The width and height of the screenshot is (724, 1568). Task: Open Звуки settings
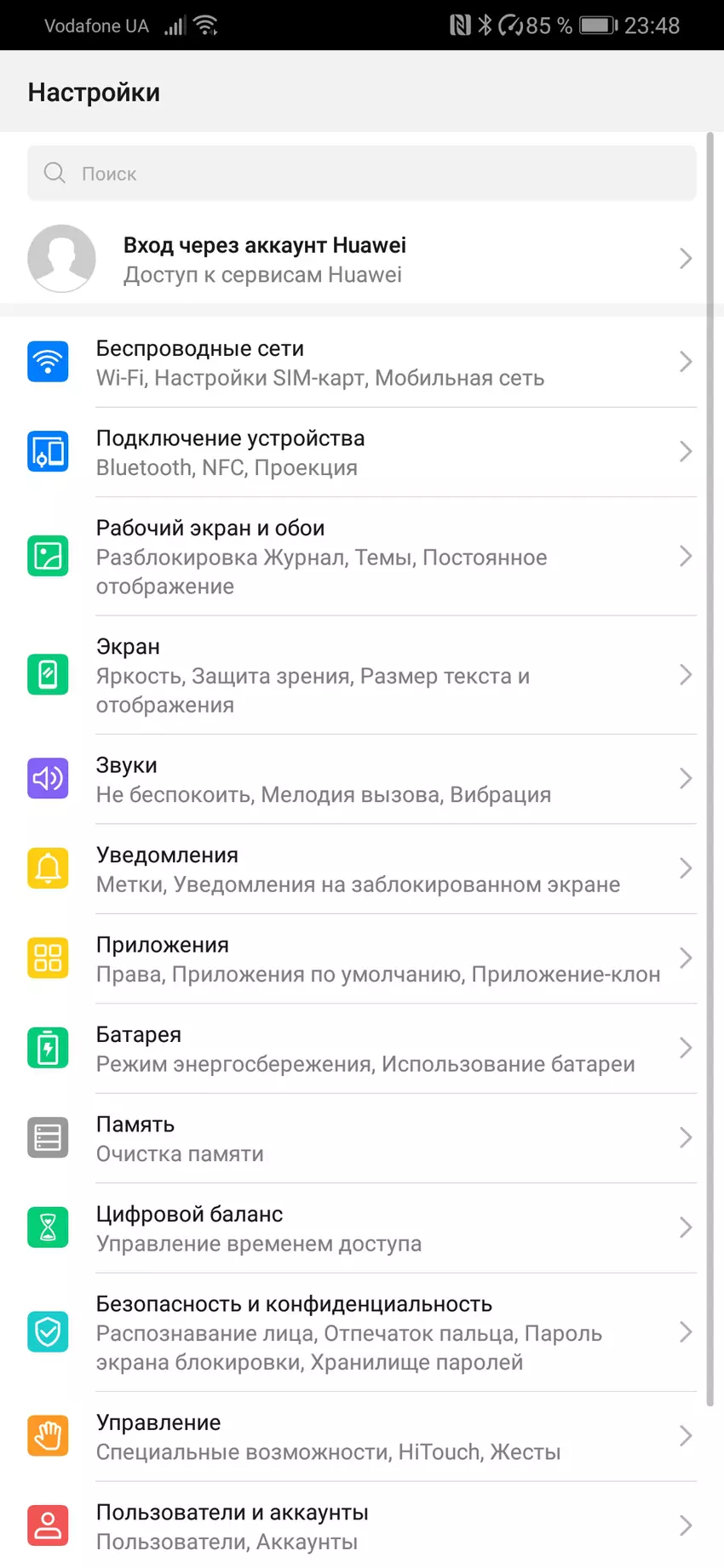pyautogui.click(x=361, y=779)
